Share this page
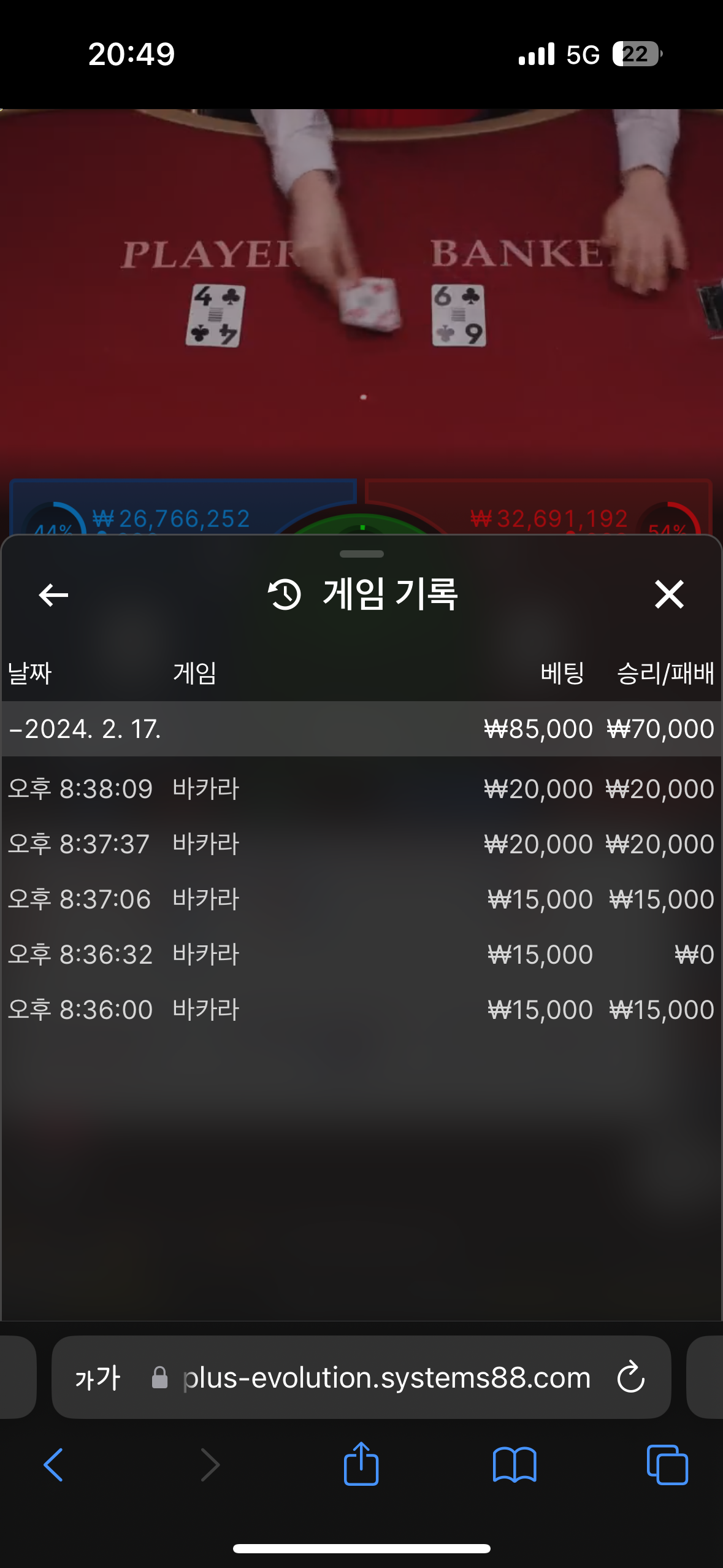Screen dimensions: 723x1568 click(361, 1463)
